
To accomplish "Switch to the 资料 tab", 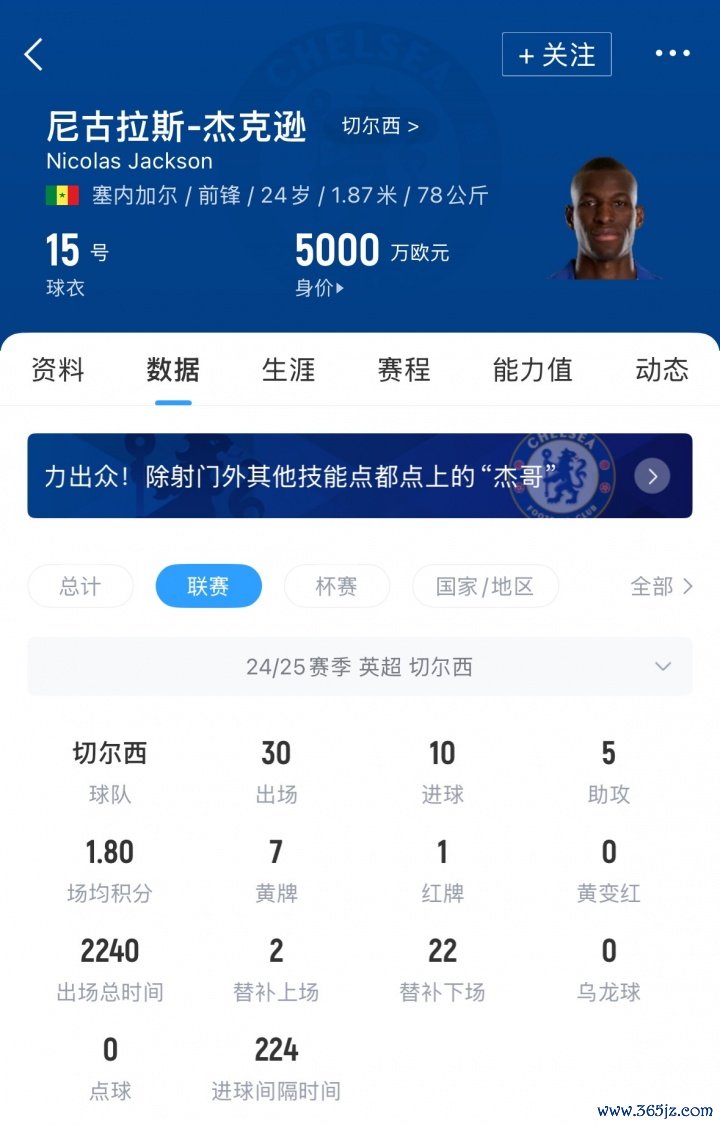I will [x=58, y=370].
